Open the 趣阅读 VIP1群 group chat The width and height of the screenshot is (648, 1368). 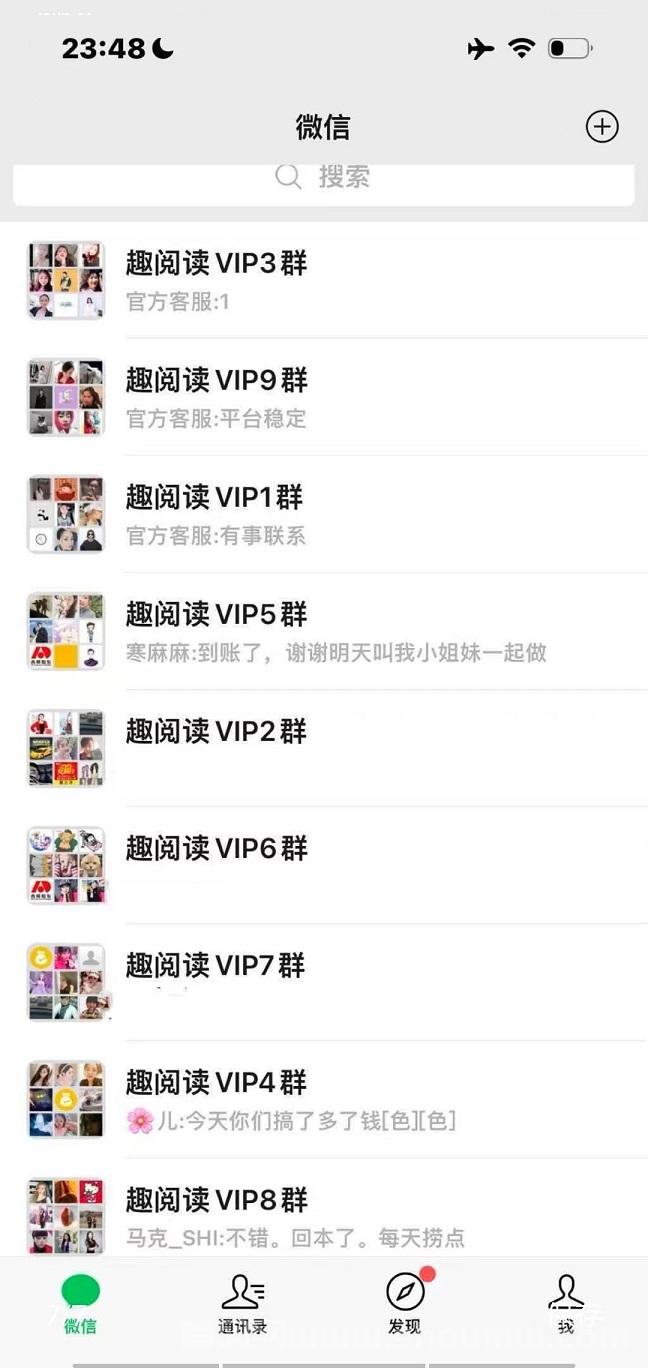coord(324,514)
